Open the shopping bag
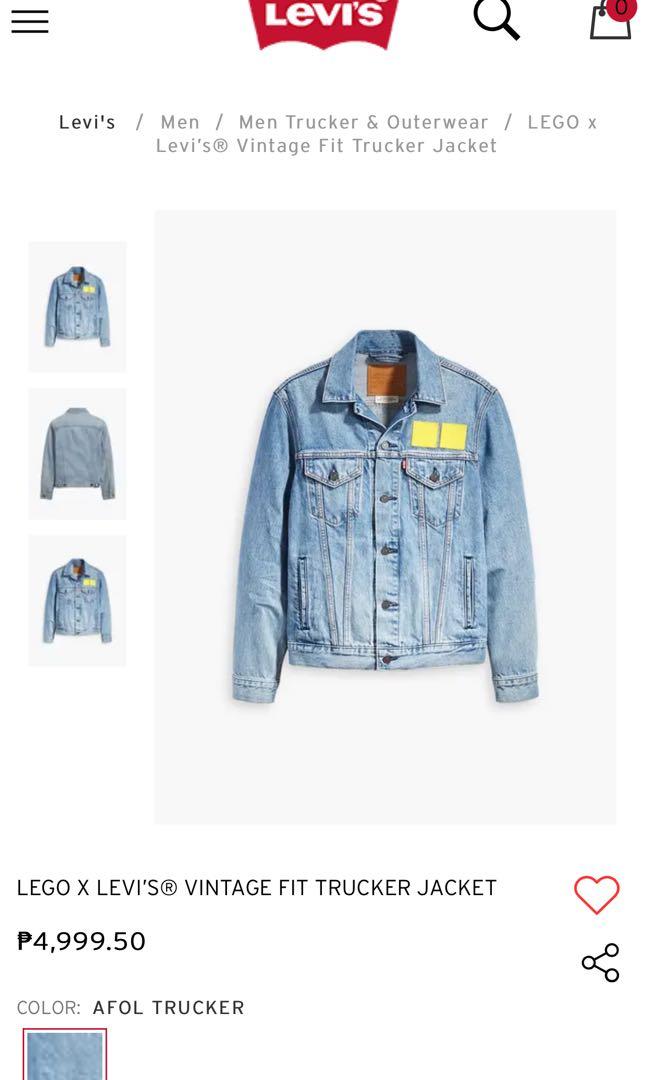648x1080 pixels. pyautogui.click(x=611, y=20)
